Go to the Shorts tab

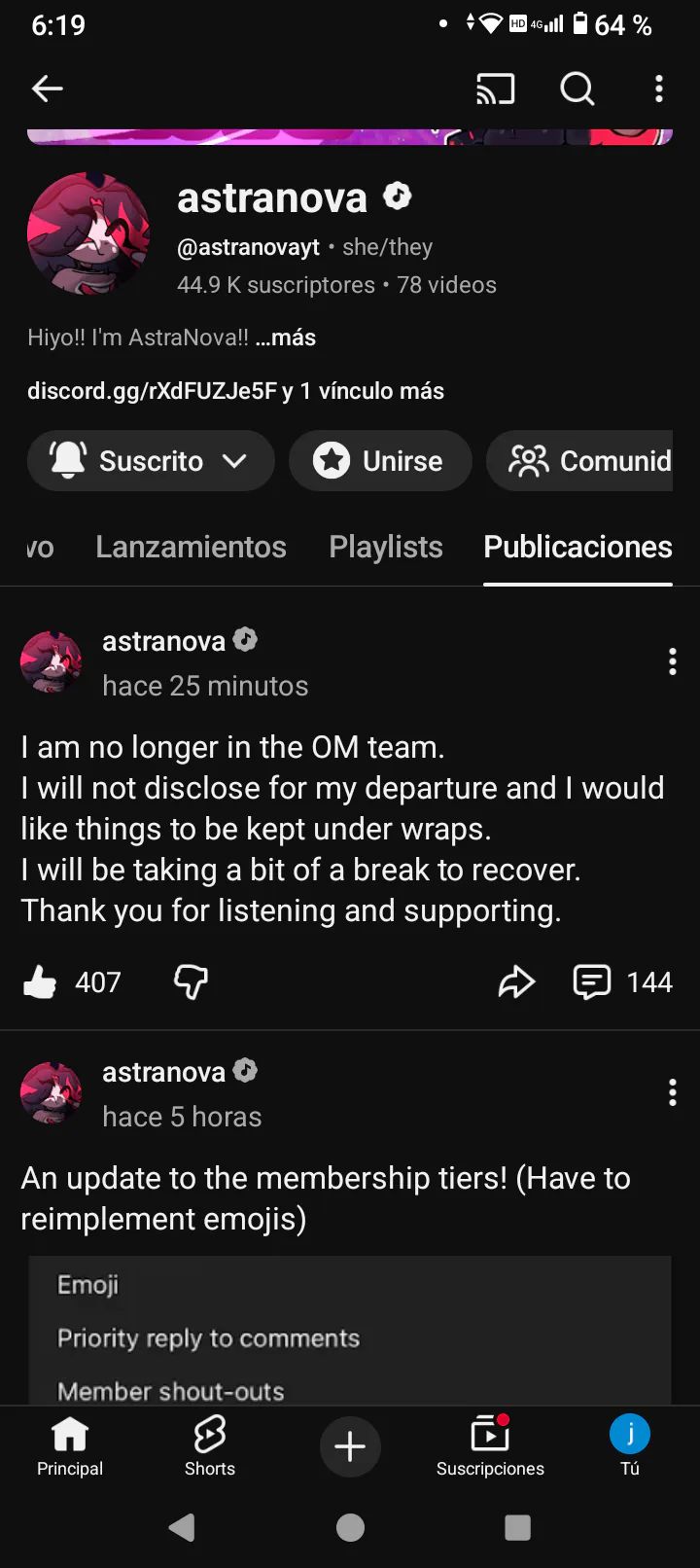tap(210, 1445)
